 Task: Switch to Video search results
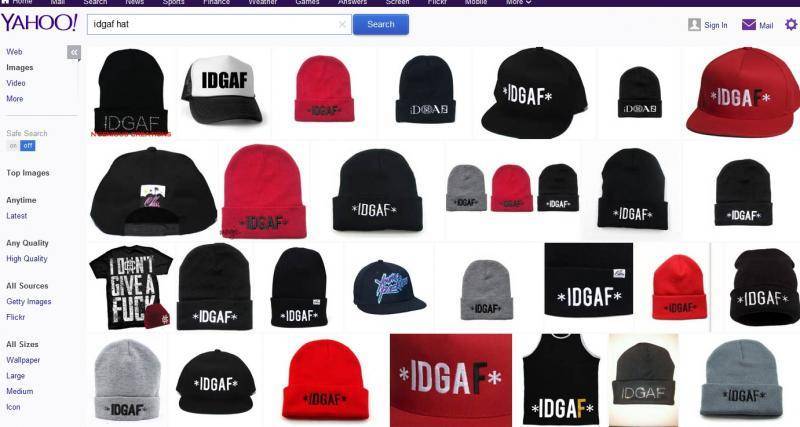pos(16,83)
